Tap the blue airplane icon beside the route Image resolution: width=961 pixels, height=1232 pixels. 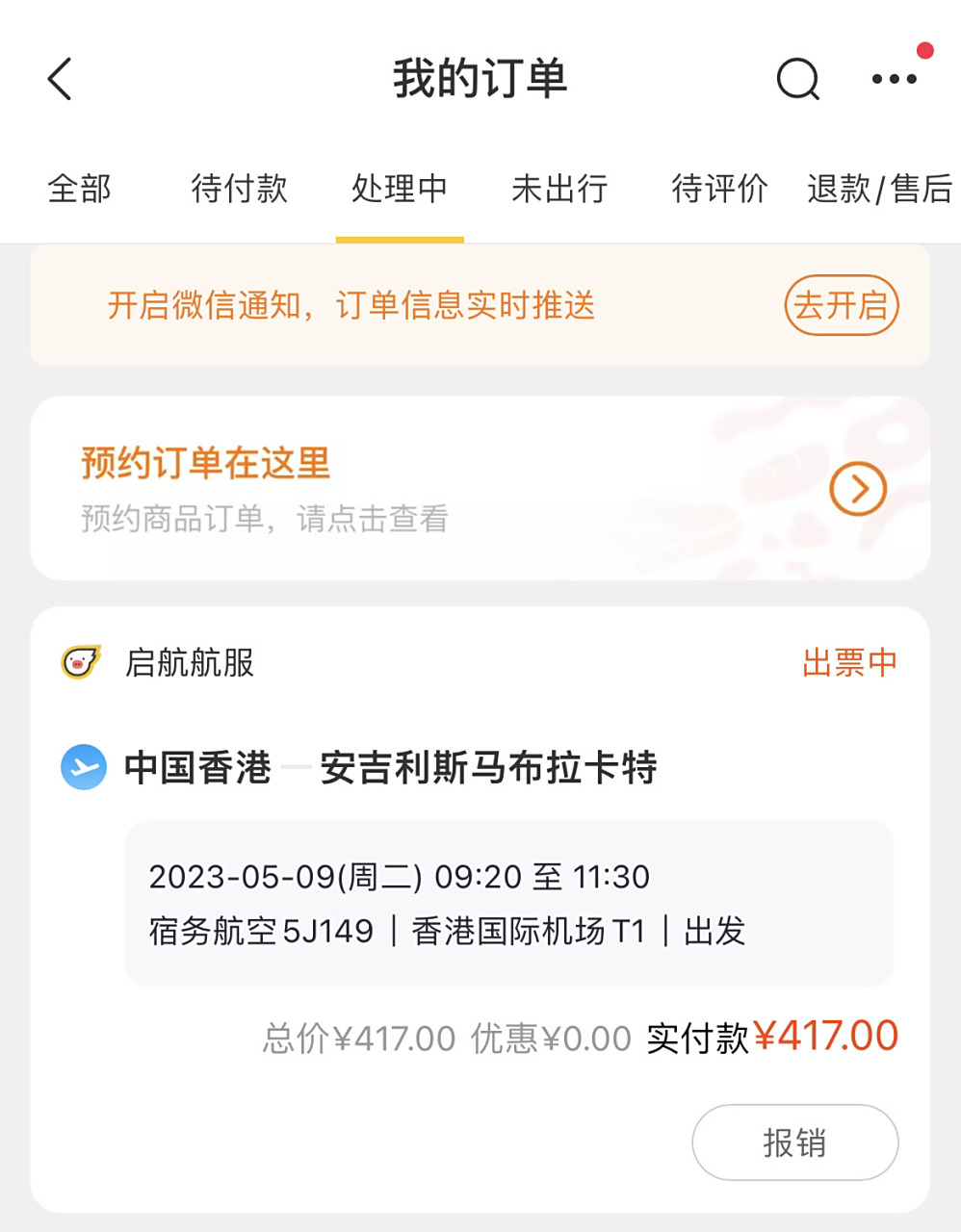[83, 768]
